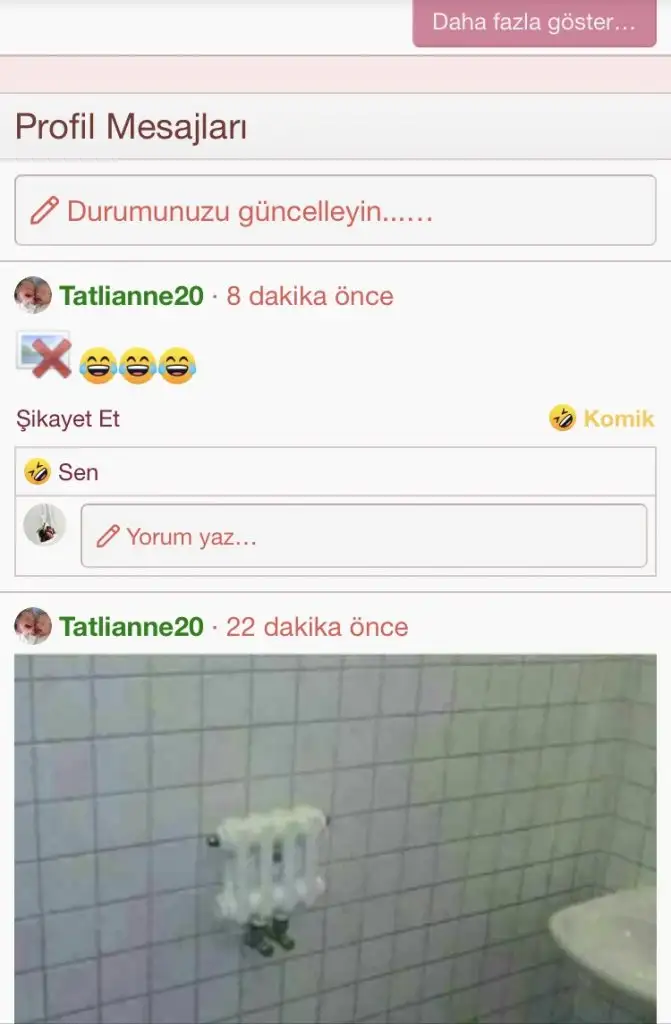The image size is (671, 1024).
Task: Open Tatlianne20's profile from the 8 dakika önce post
Action: 131,296
